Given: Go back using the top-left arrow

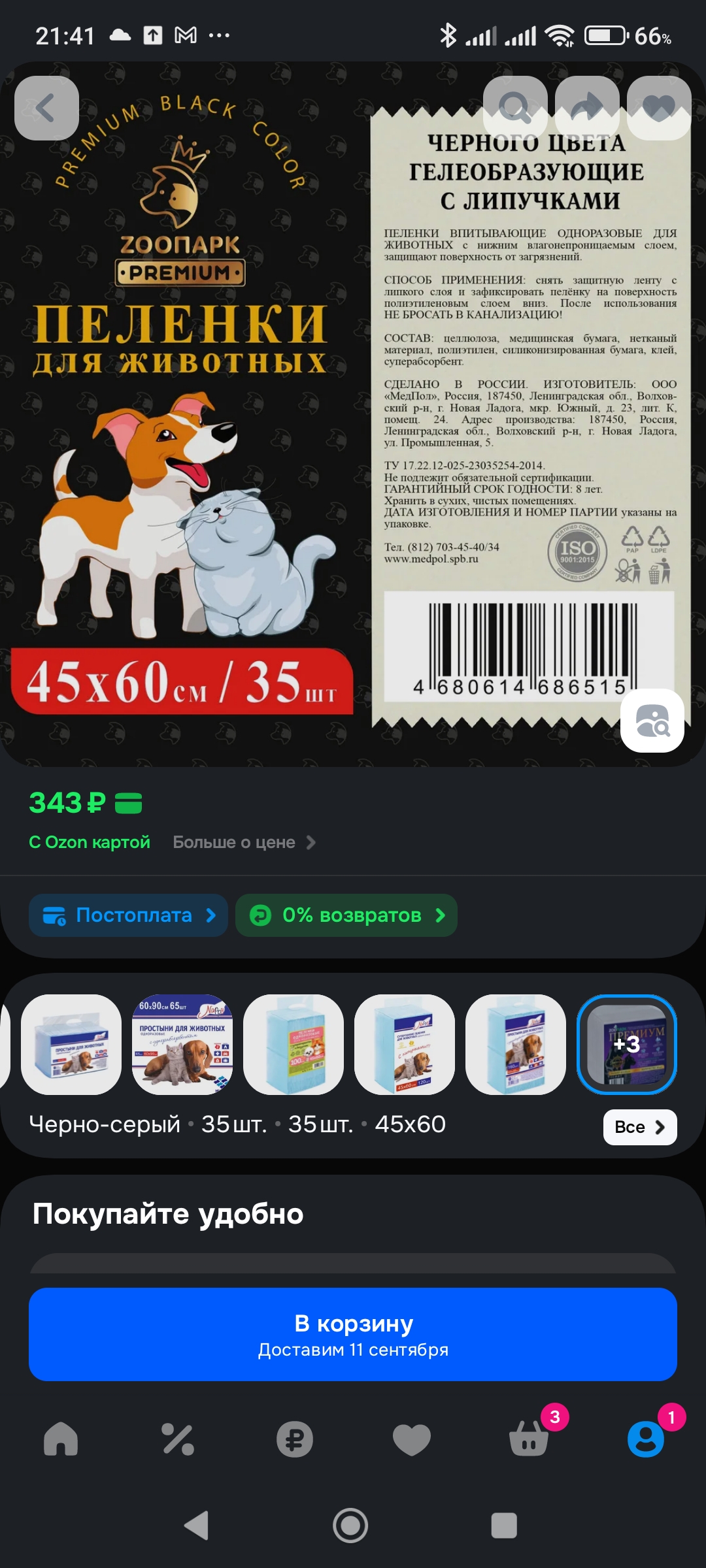Looking at the screenshot, I should click(x=46, y=108).
